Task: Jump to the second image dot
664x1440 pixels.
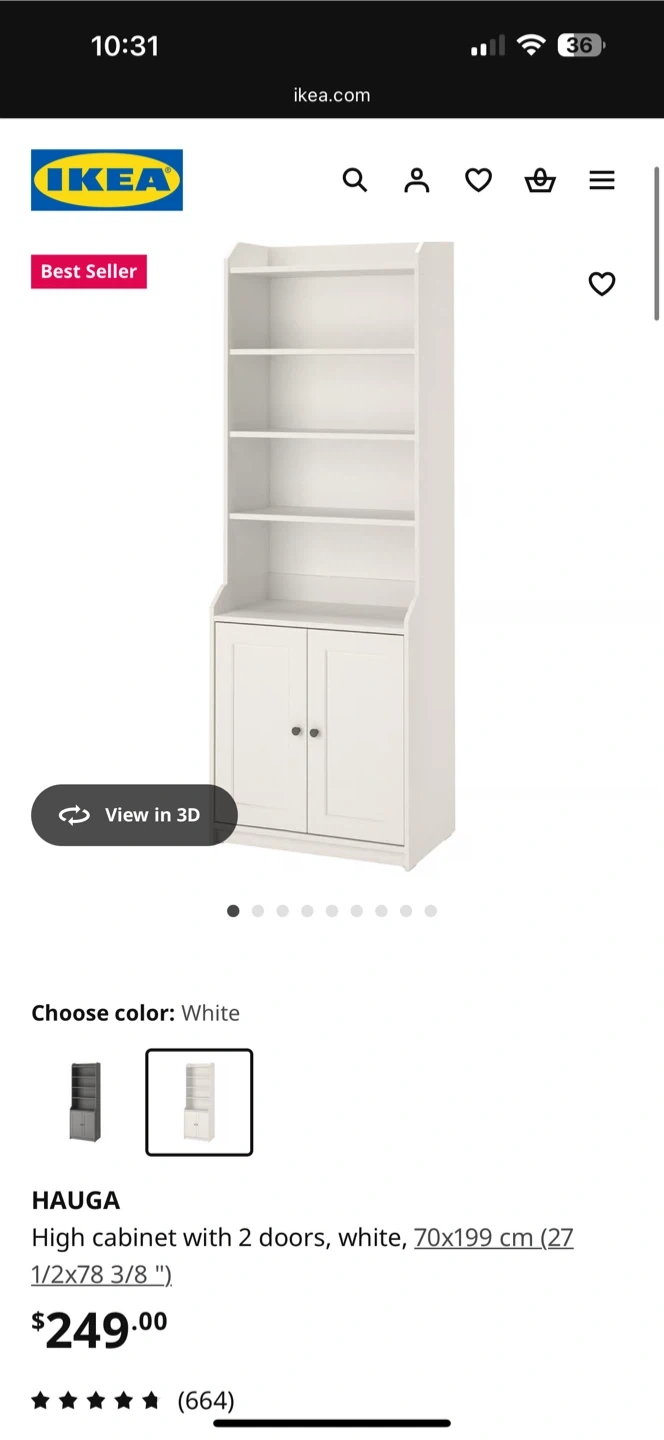Action: click(258, 911)
